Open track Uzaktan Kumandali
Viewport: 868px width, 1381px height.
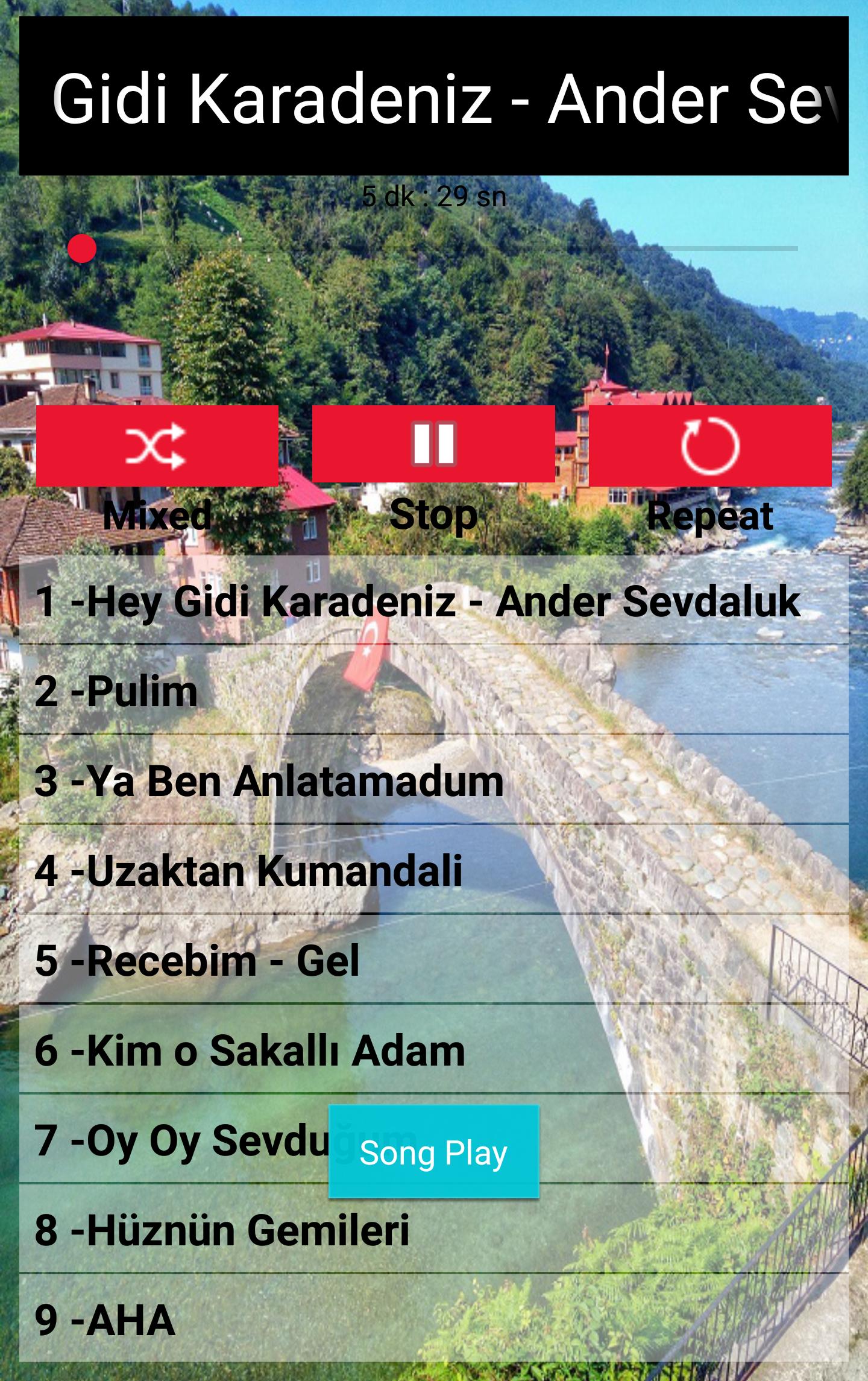click(434, 870)
